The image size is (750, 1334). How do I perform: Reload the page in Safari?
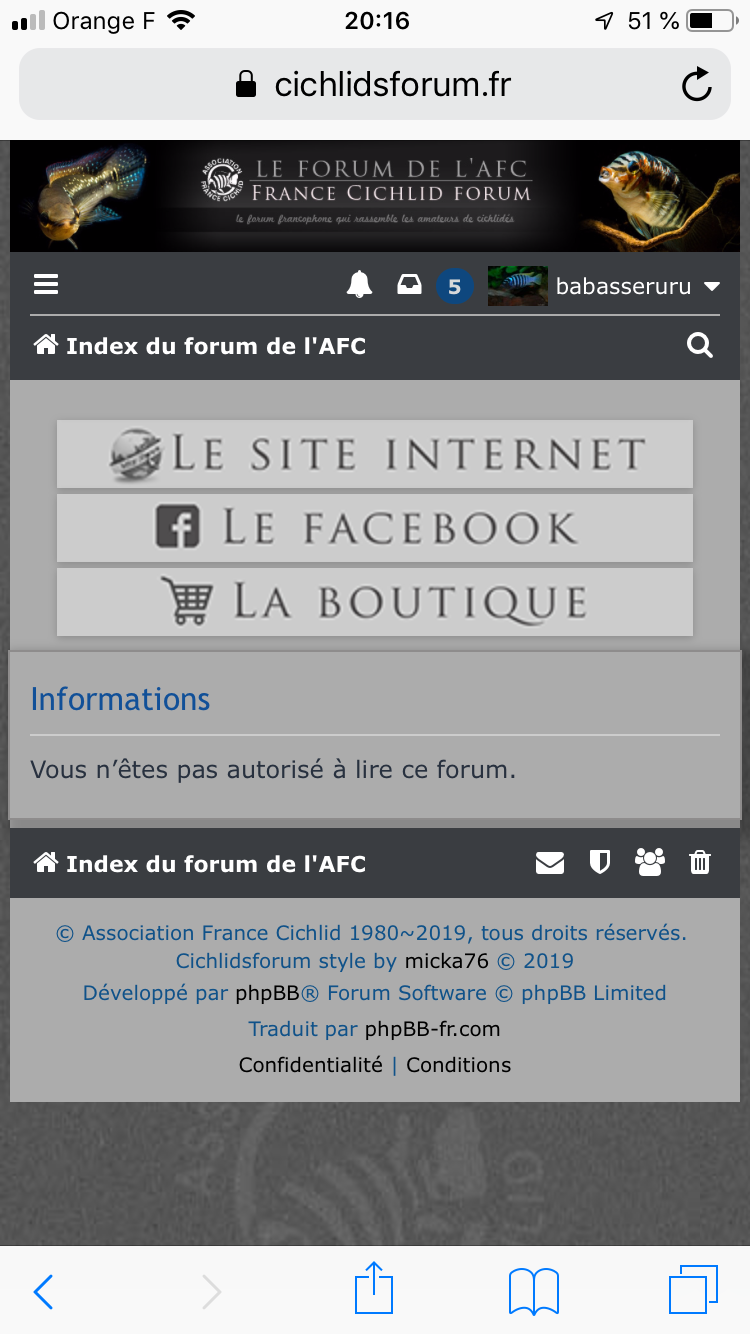click(x=696, y=85)
